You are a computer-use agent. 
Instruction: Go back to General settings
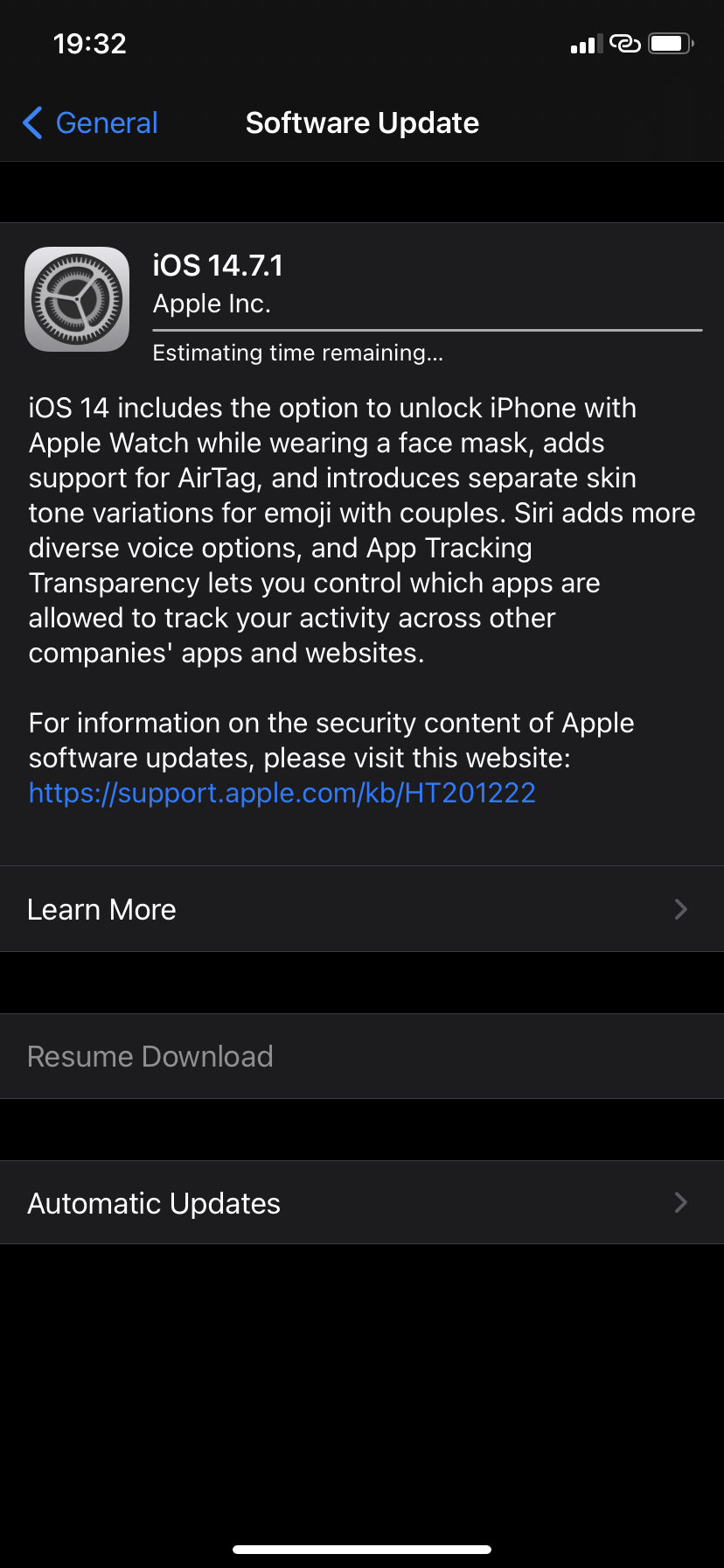click(90, 123)
